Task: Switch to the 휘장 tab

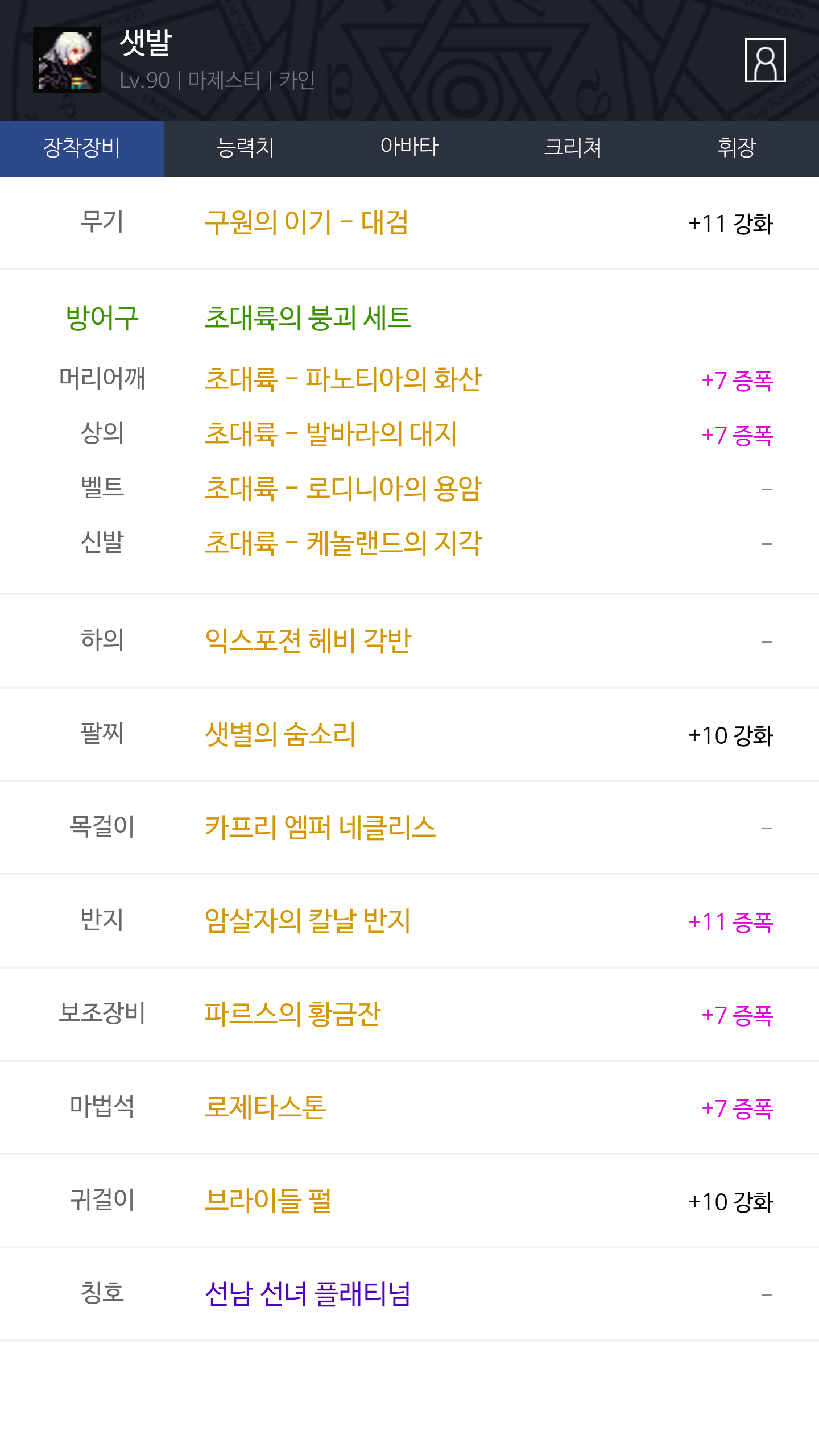Action: coord(737,148)
